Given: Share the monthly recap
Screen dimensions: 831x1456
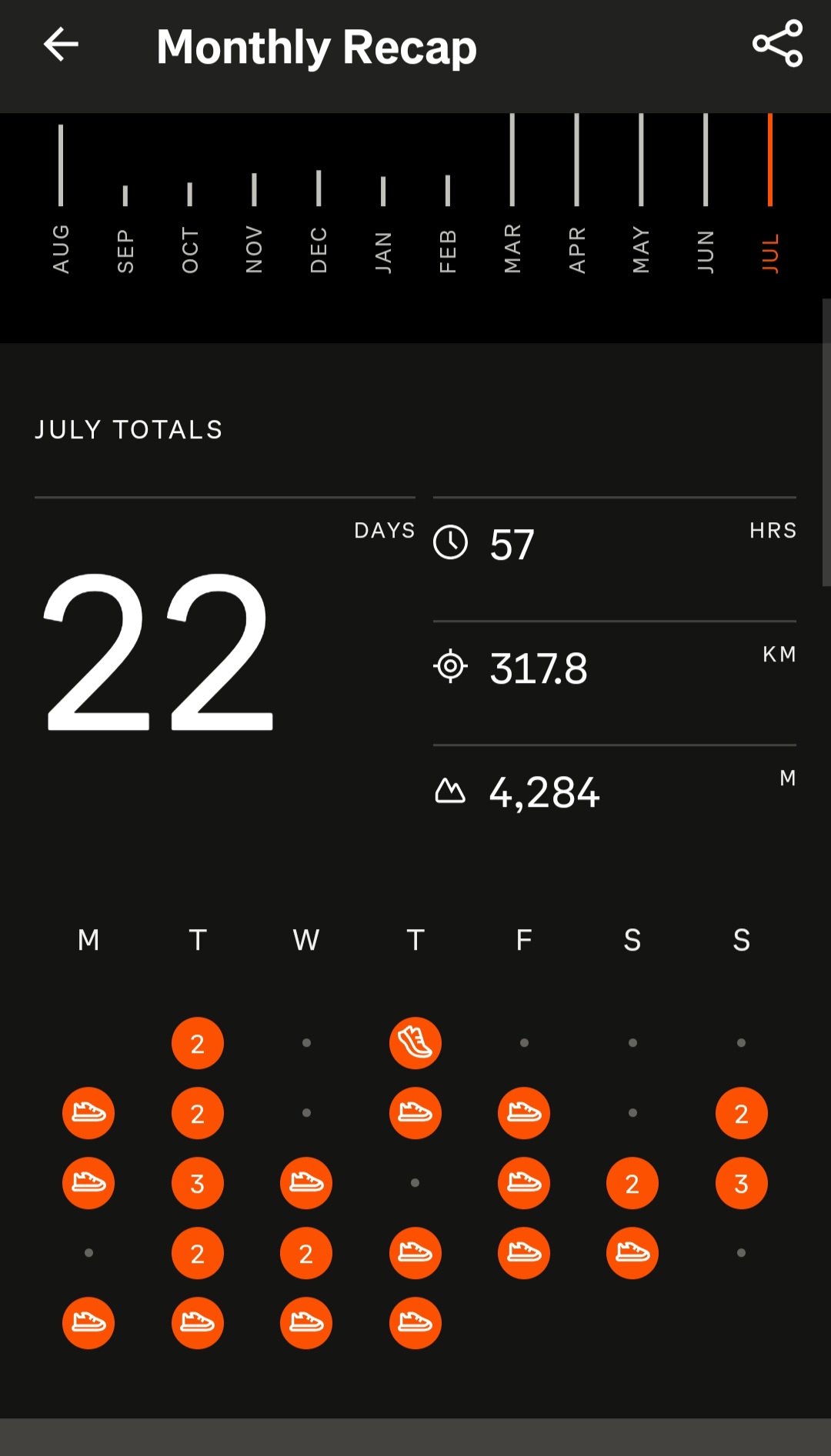Looking at the screenshot, I should [778, 45].
